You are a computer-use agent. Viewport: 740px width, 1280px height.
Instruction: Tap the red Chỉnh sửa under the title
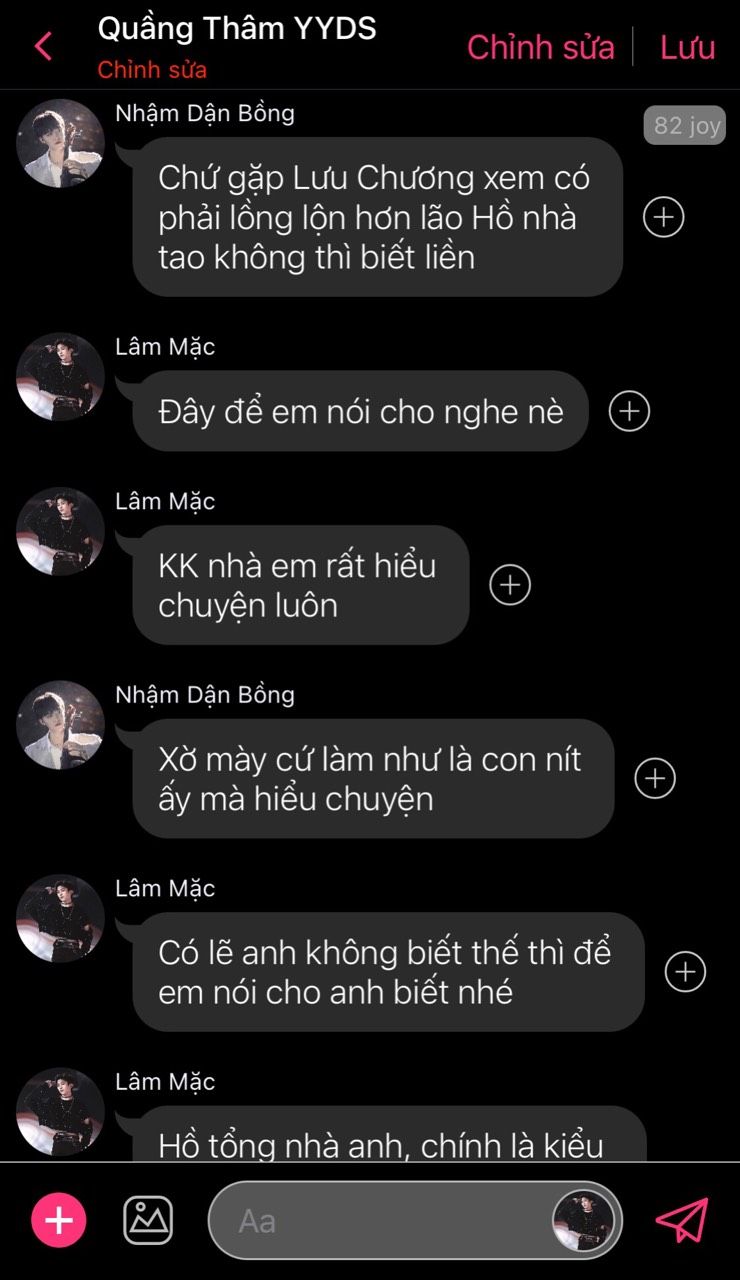[x=152, y=70]
